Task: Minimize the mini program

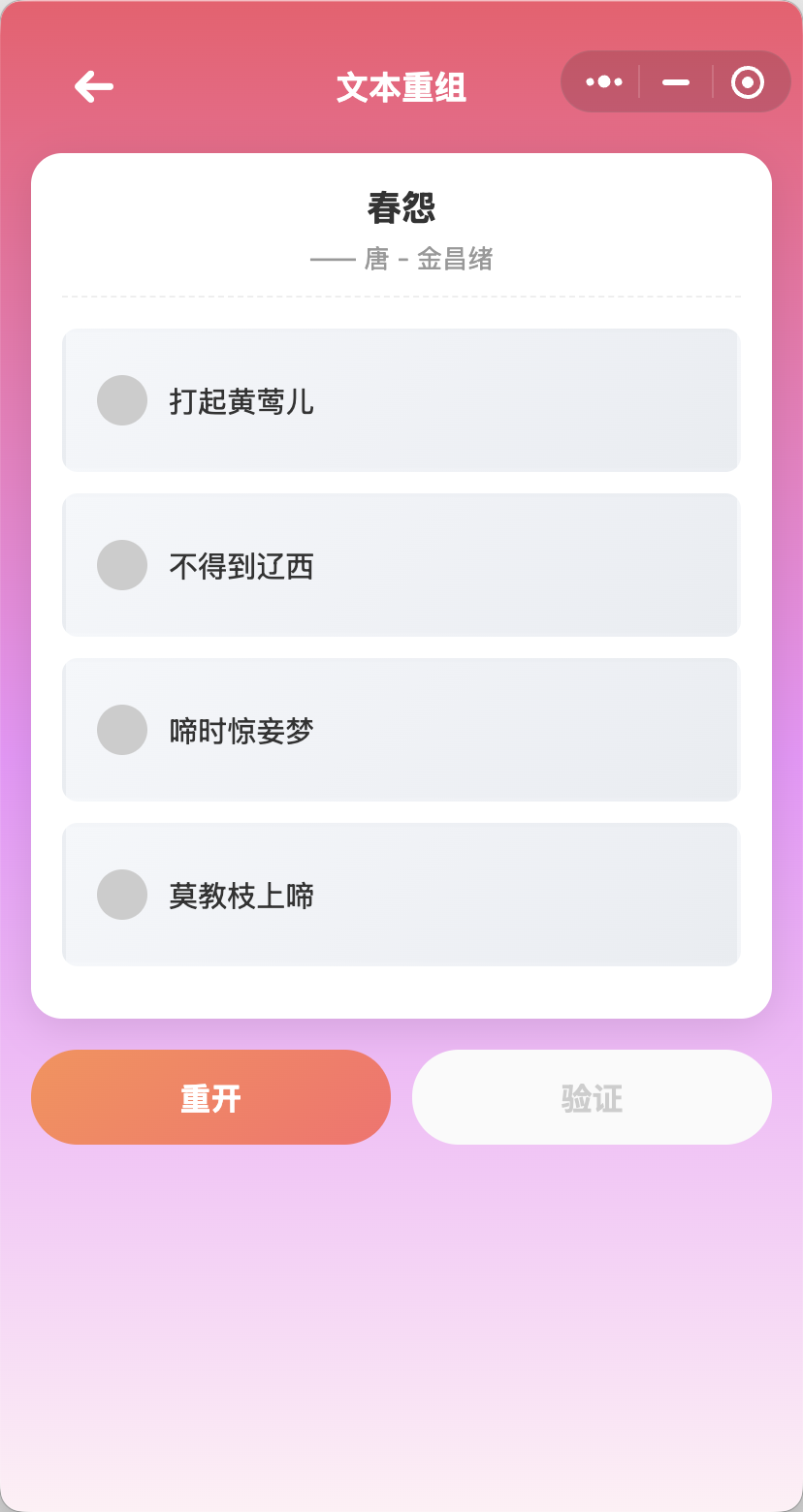Action: click(x=676, y=82)
